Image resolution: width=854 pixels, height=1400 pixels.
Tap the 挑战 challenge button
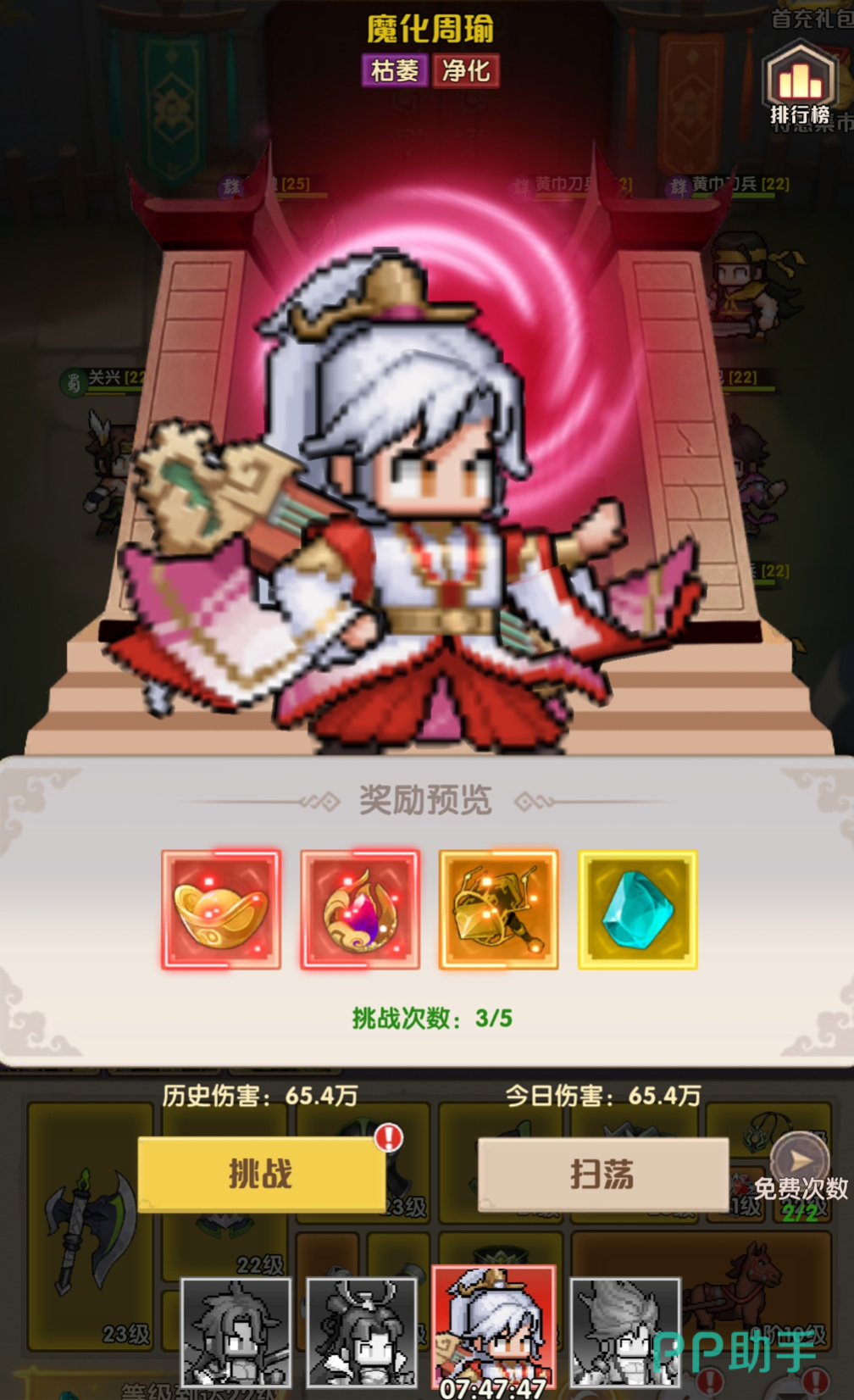(262, 1174)
